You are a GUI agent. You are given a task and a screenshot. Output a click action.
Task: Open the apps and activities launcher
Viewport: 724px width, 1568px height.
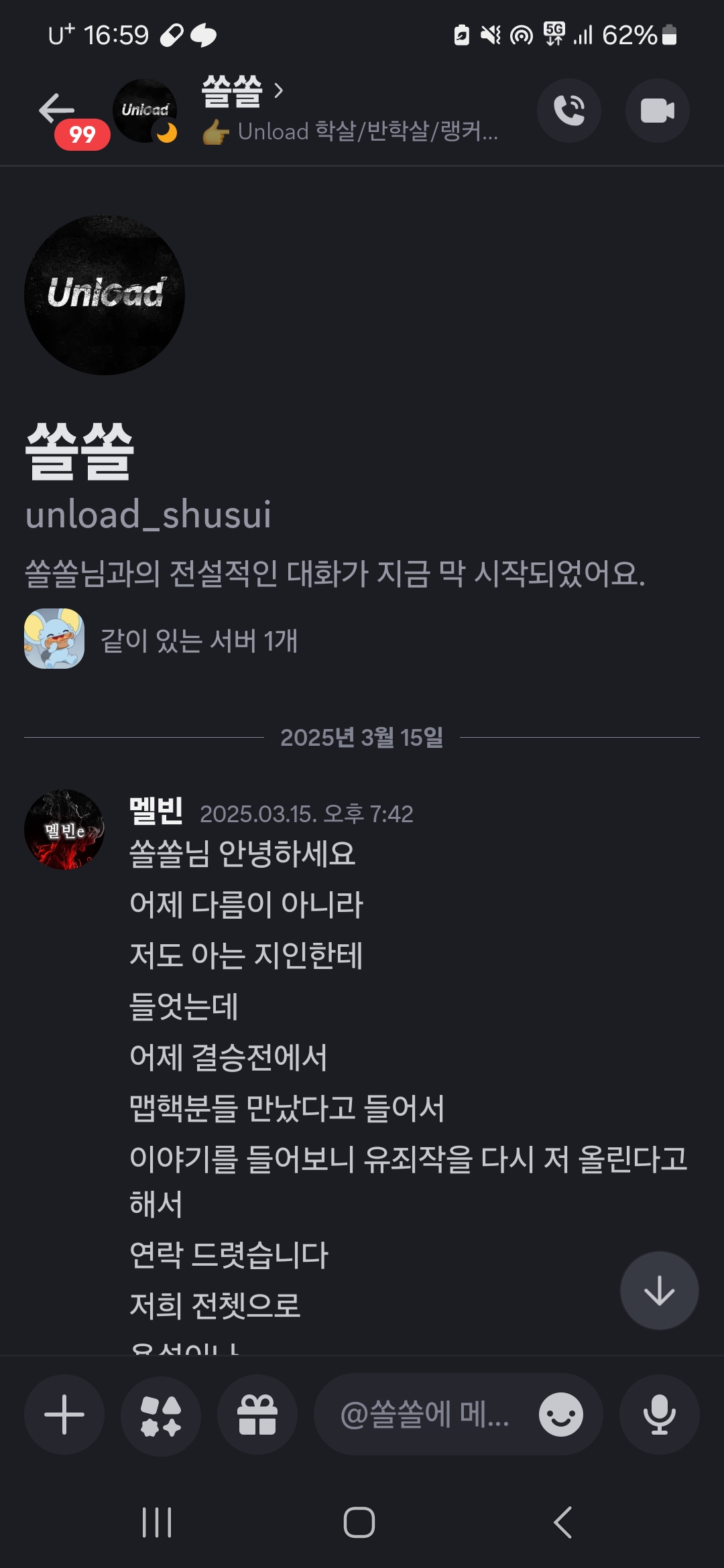(x=161, y=1415)
